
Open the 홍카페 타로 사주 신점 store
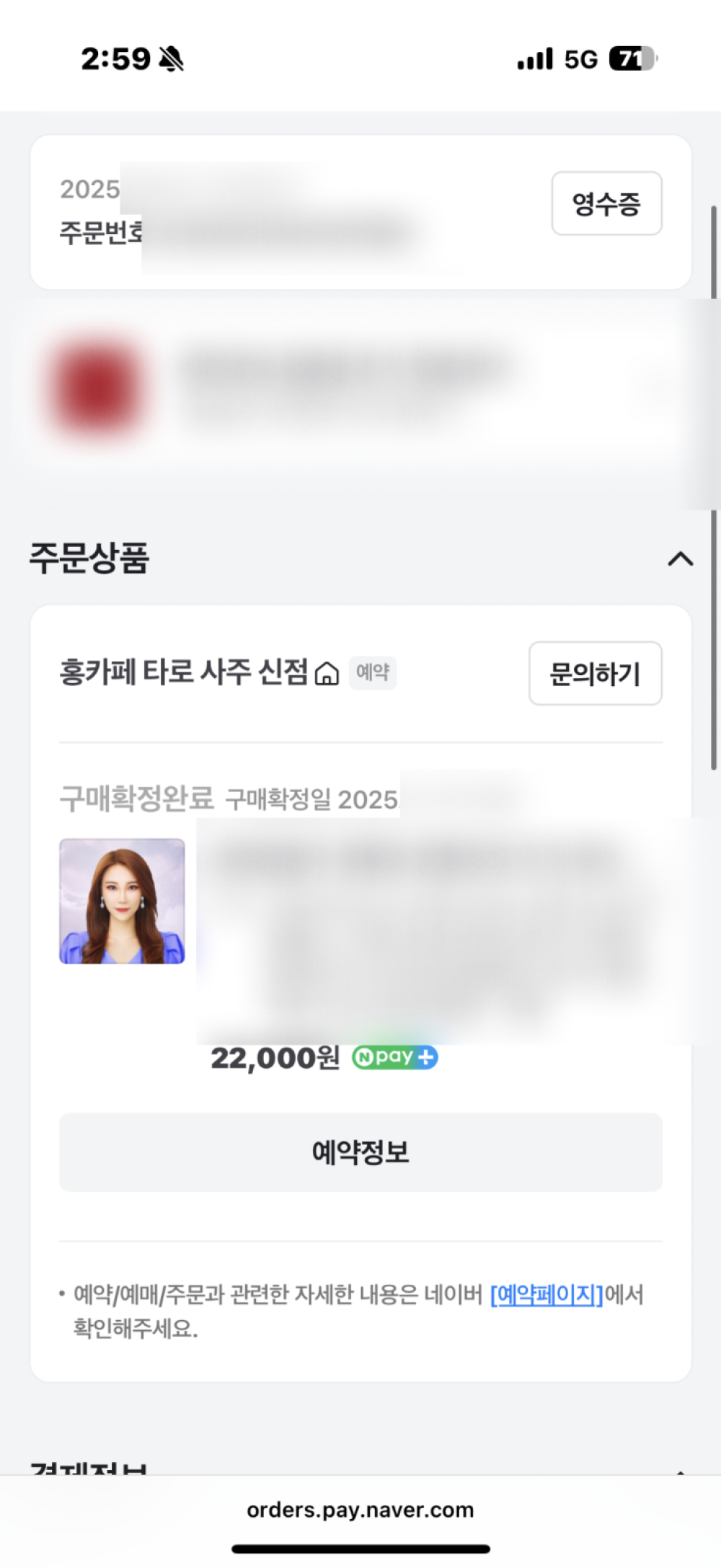[x=198, y=672]
